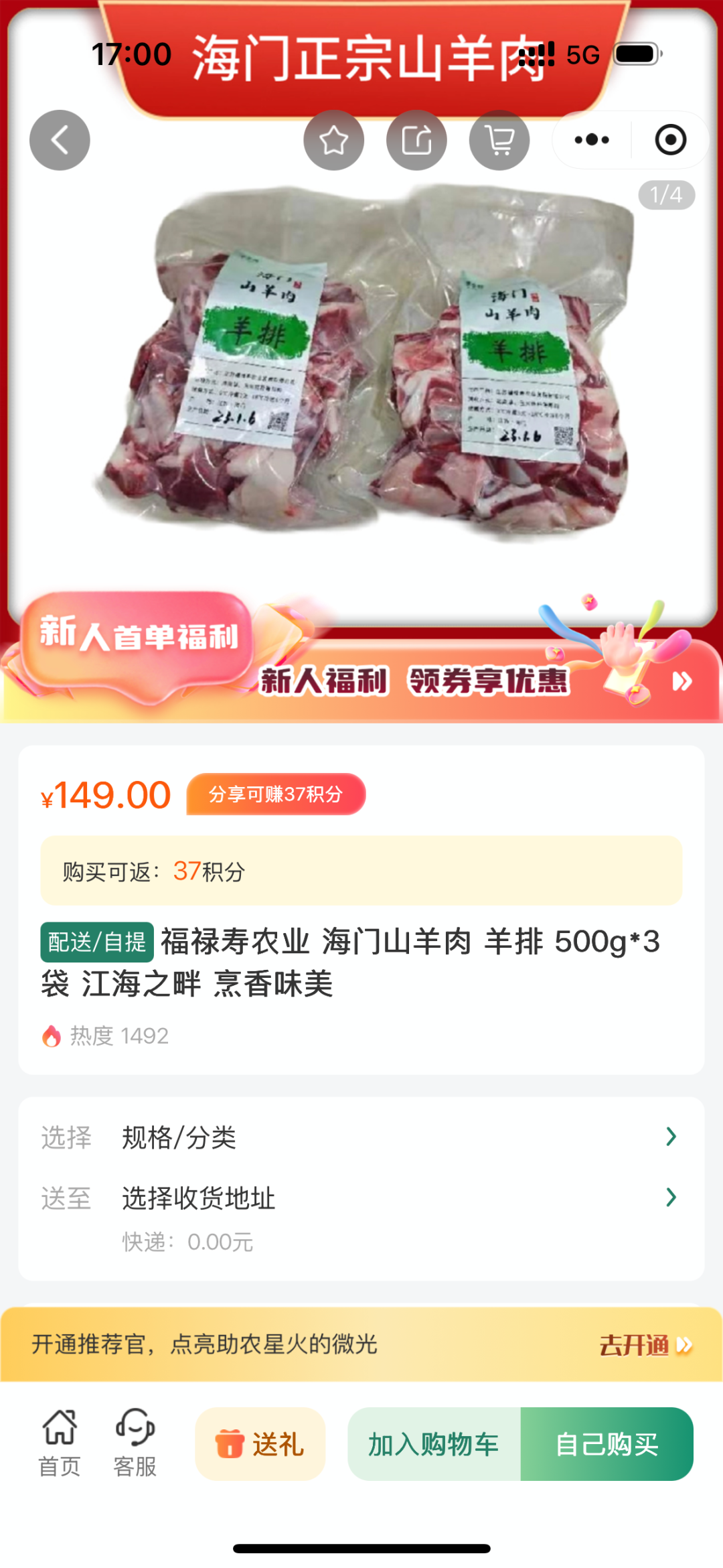Open the shopping cart icon
Image resolution: width=723 pixels, height=1568 pixels.
[499, 140]
